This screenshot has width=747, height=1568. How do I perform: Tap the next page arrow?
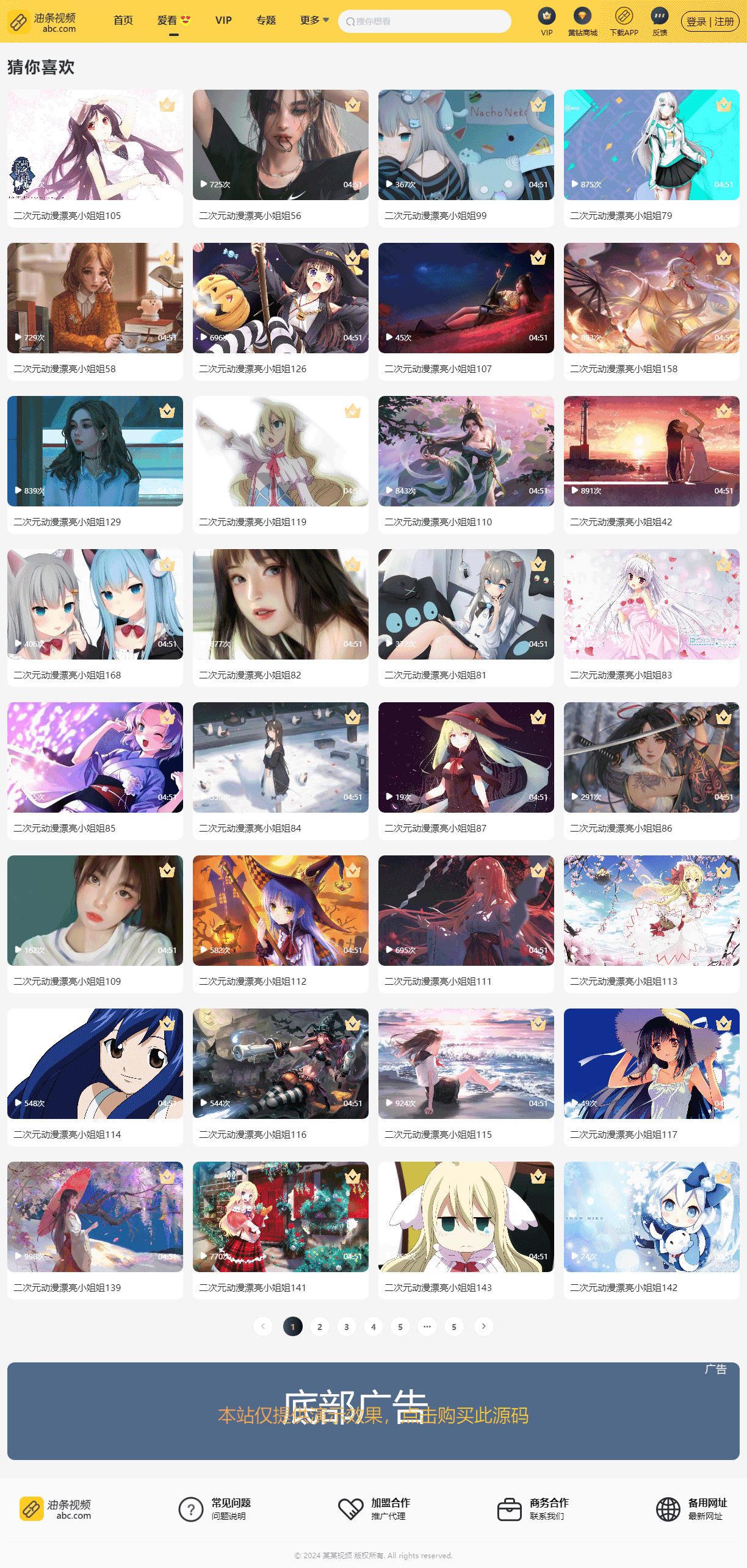click(483, 1326)
